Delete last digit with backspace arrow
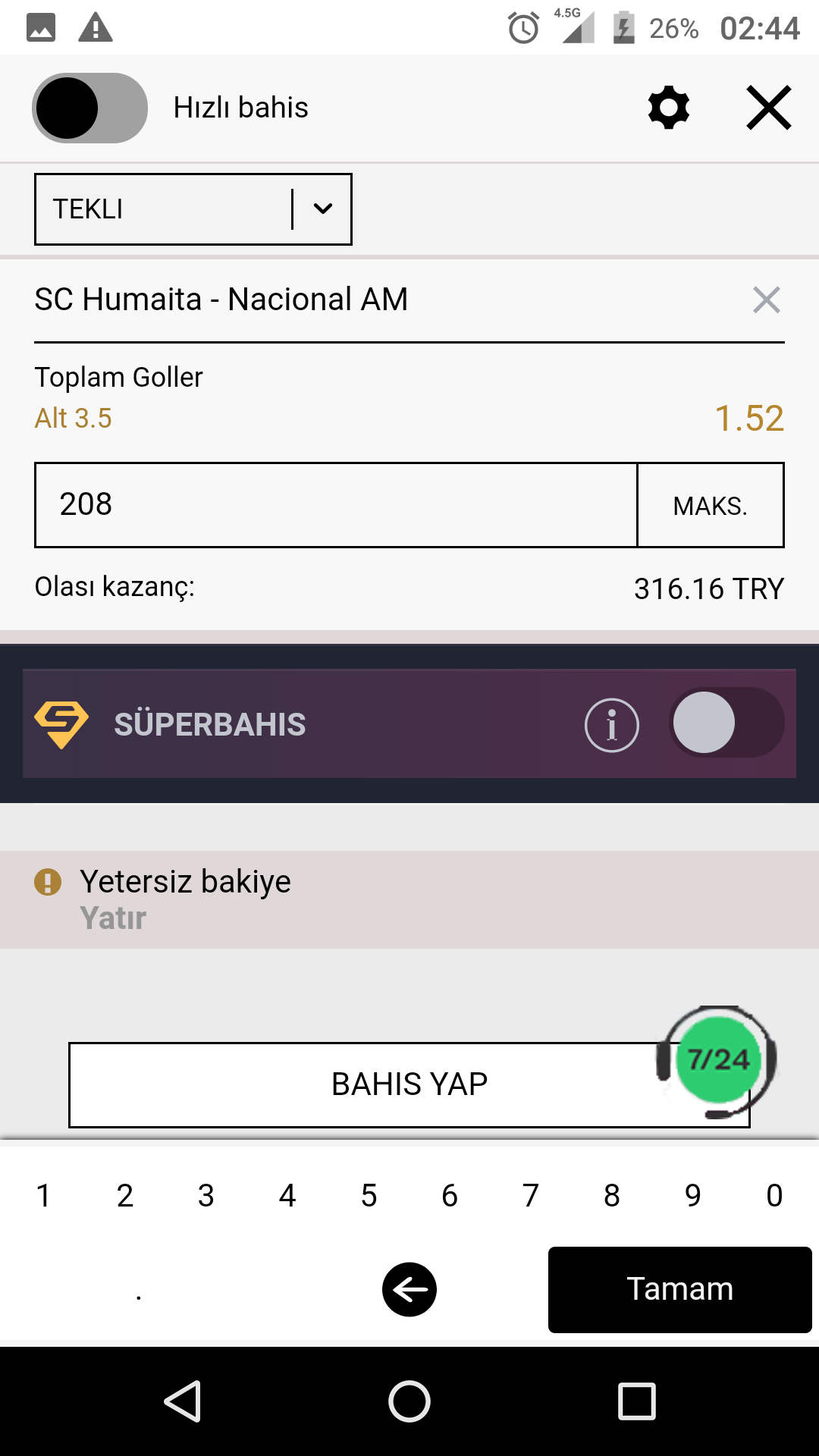819x1456 pixels. click(x=409, y=1290)
